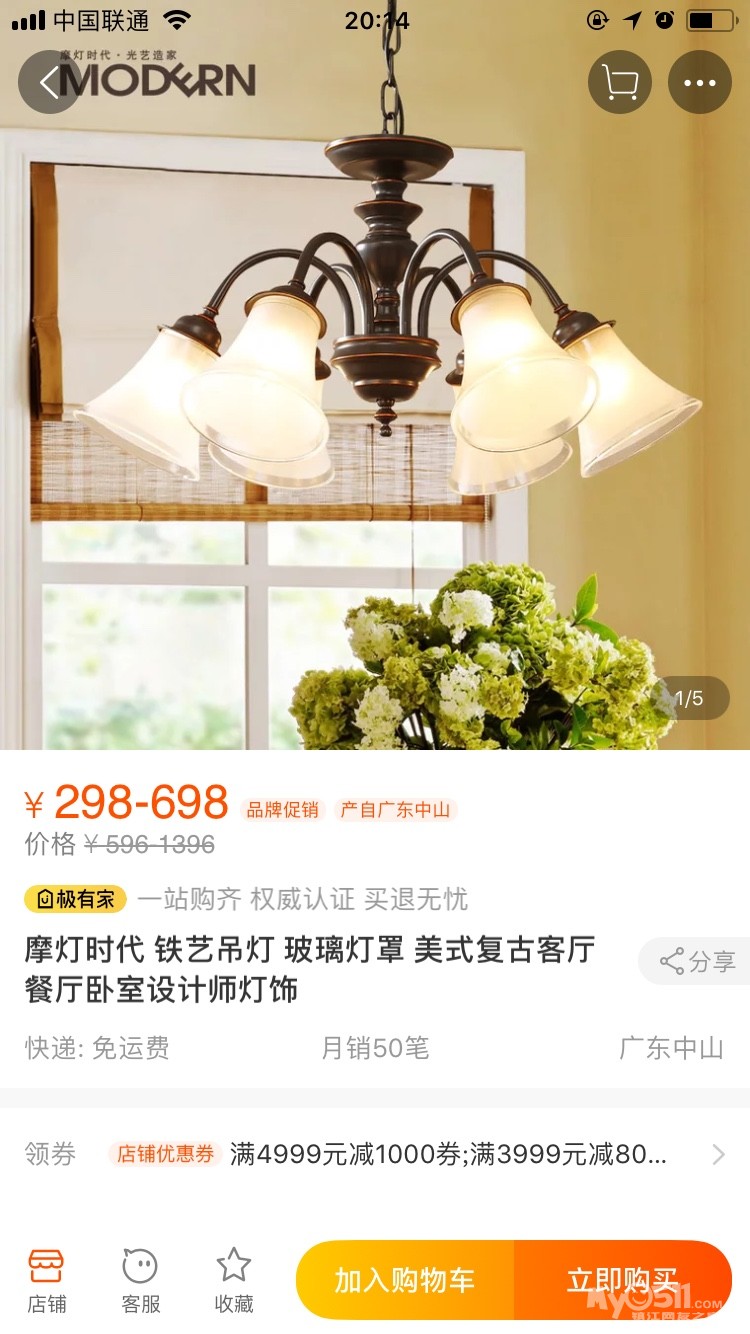Open the shopping cart icon
The height and width of the screenshot is (1334, 750).
click(620, 82)
